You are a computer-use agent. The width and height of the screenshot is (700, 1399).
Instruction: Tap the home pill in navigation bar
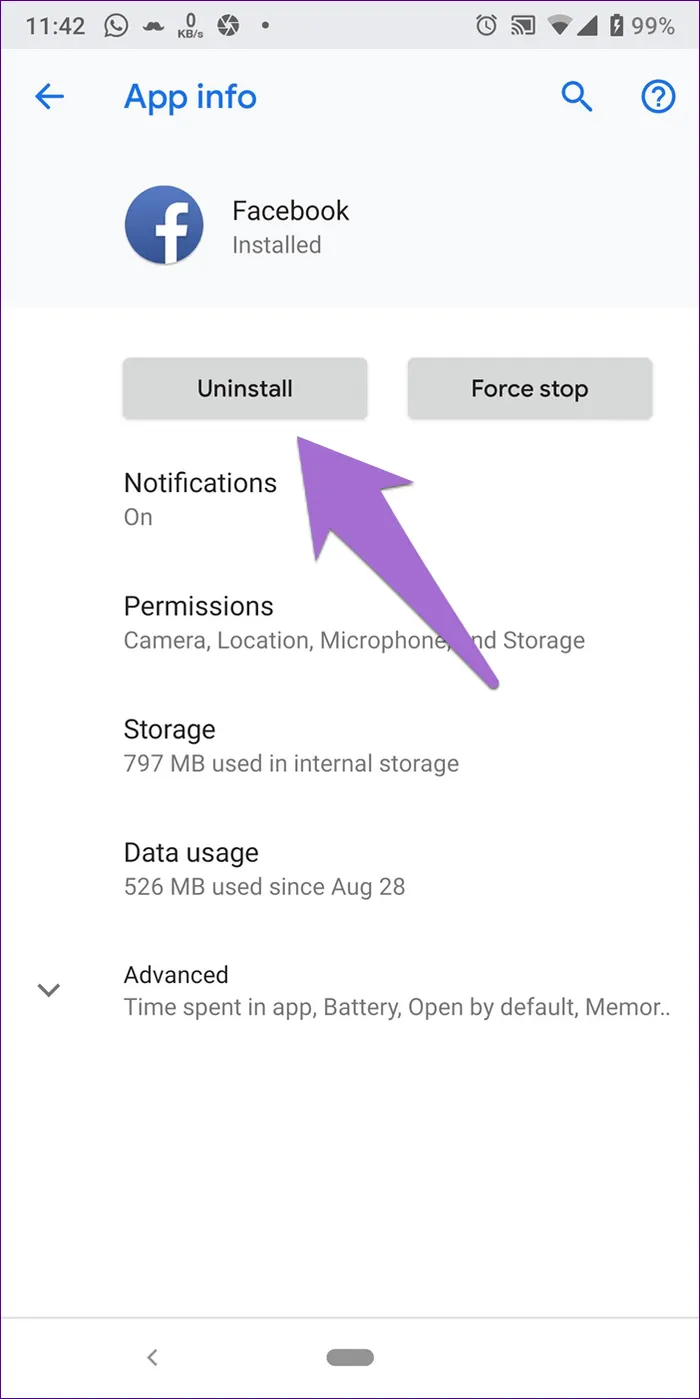(350, 1357)
